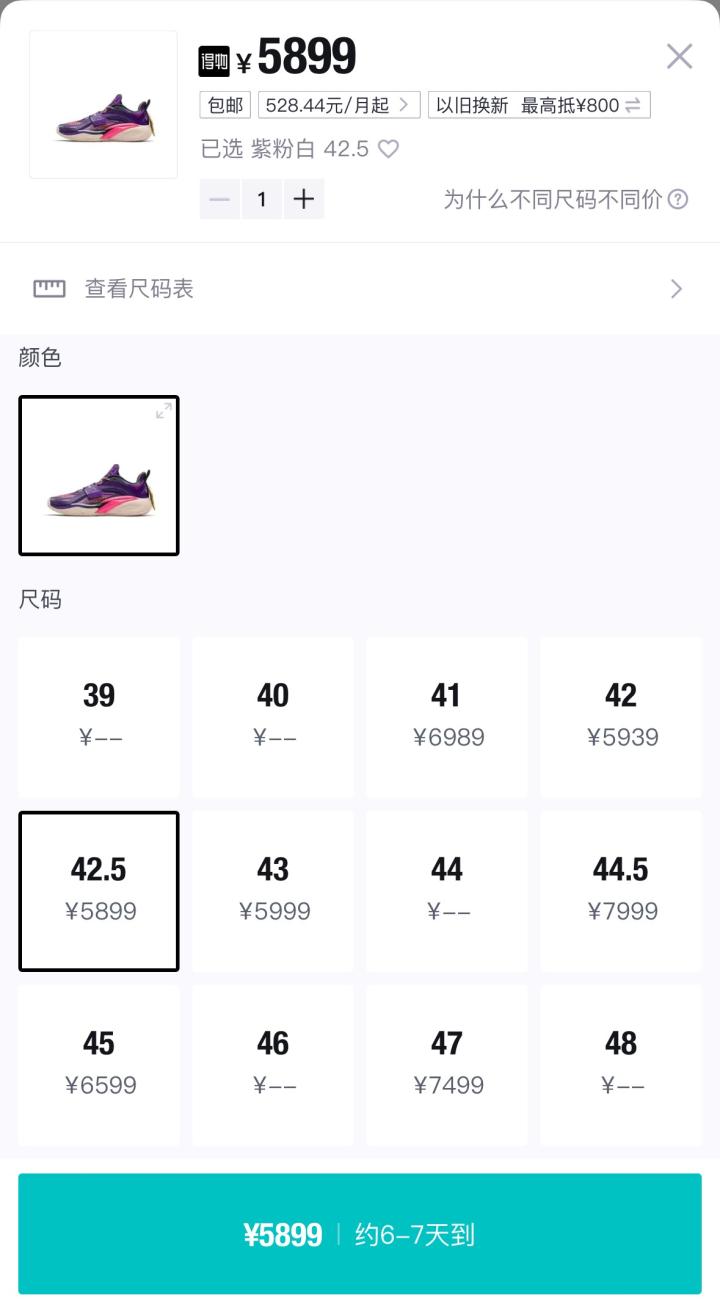Open the 查看尺码表 size chart

click(360, 289)
